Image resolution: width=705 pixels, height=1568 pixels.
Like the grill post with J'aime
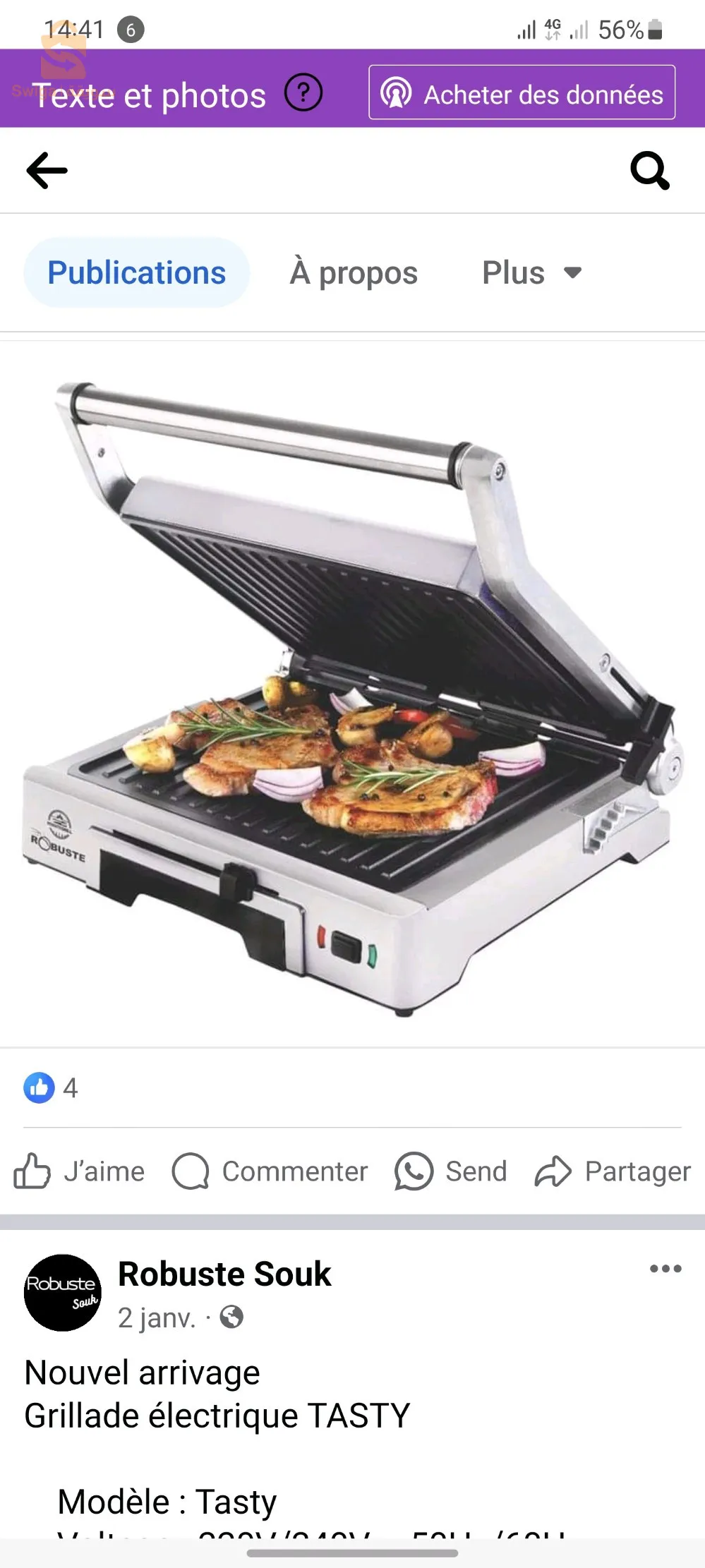79,1171
